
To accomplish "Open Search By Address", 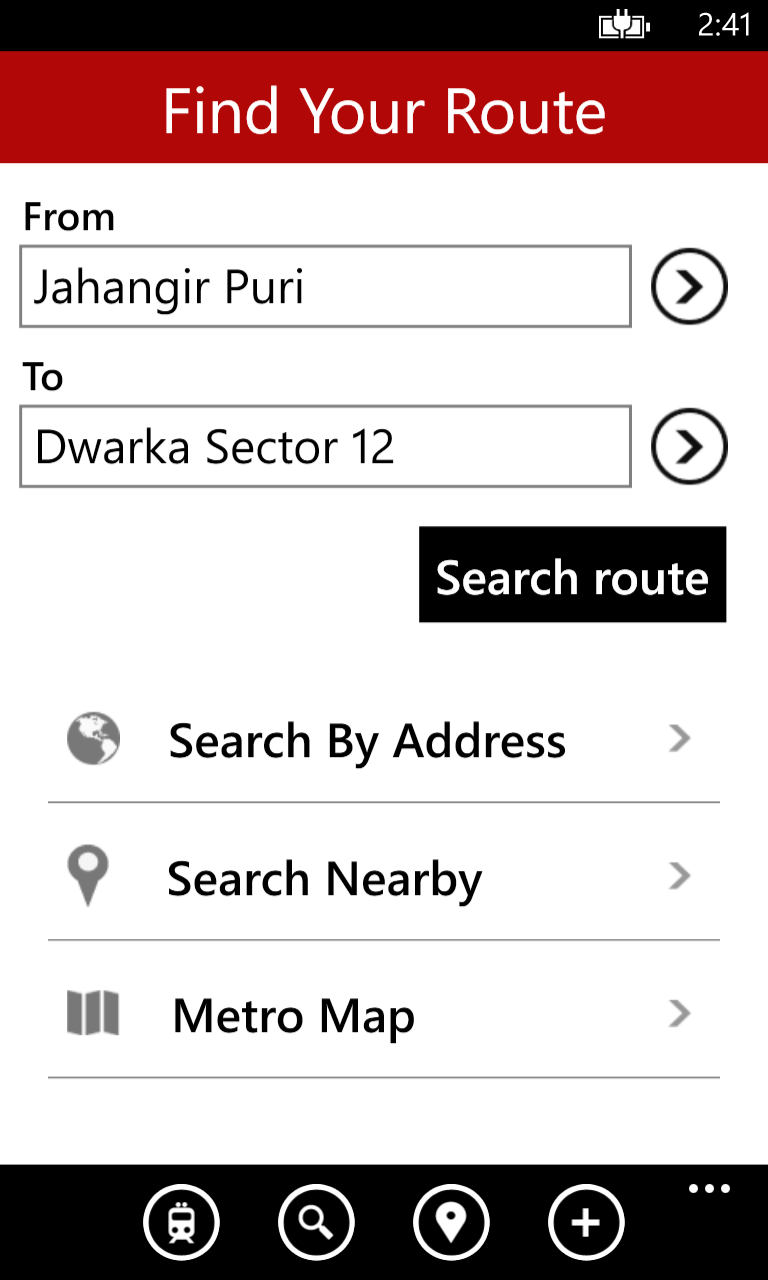I will coord(384,741).
